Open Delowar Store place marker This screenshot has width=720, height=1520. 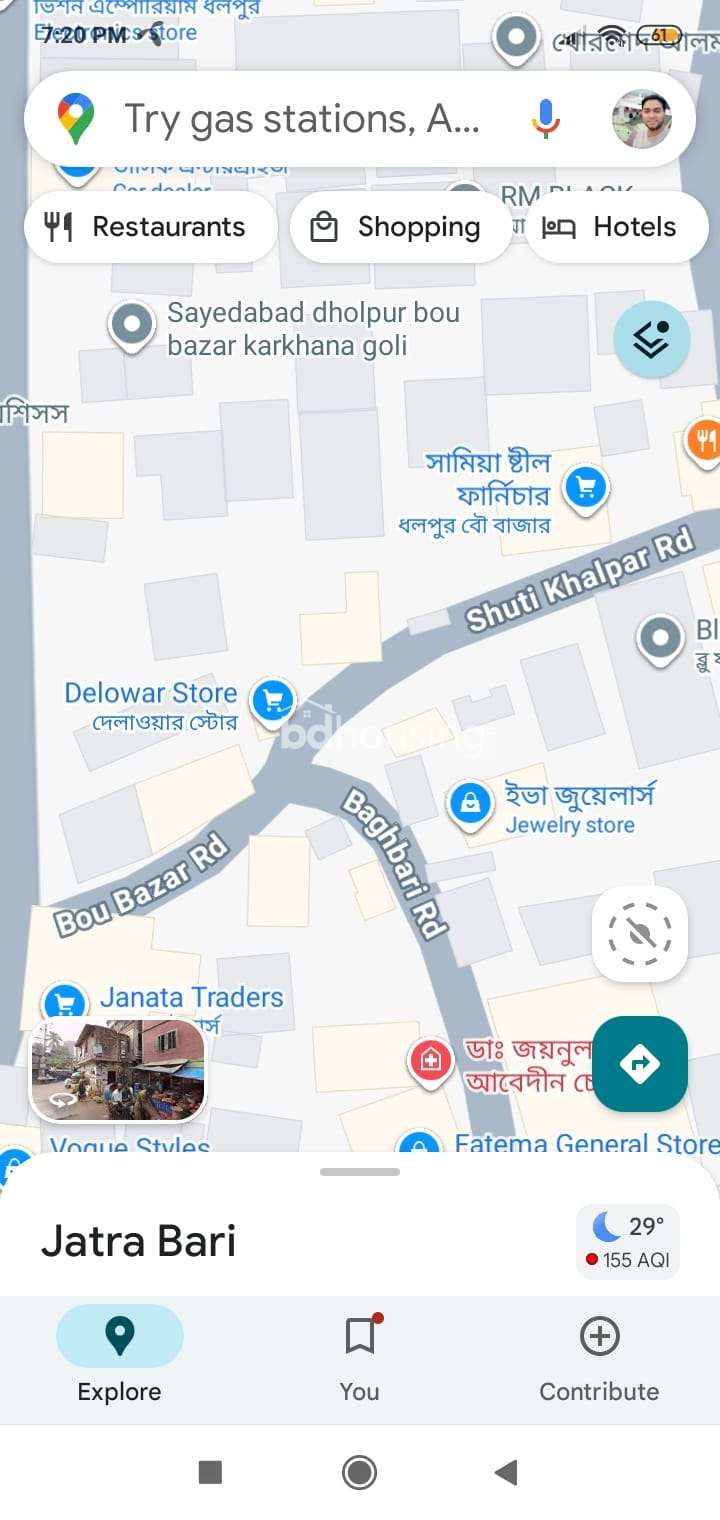(x=272, y=700)
